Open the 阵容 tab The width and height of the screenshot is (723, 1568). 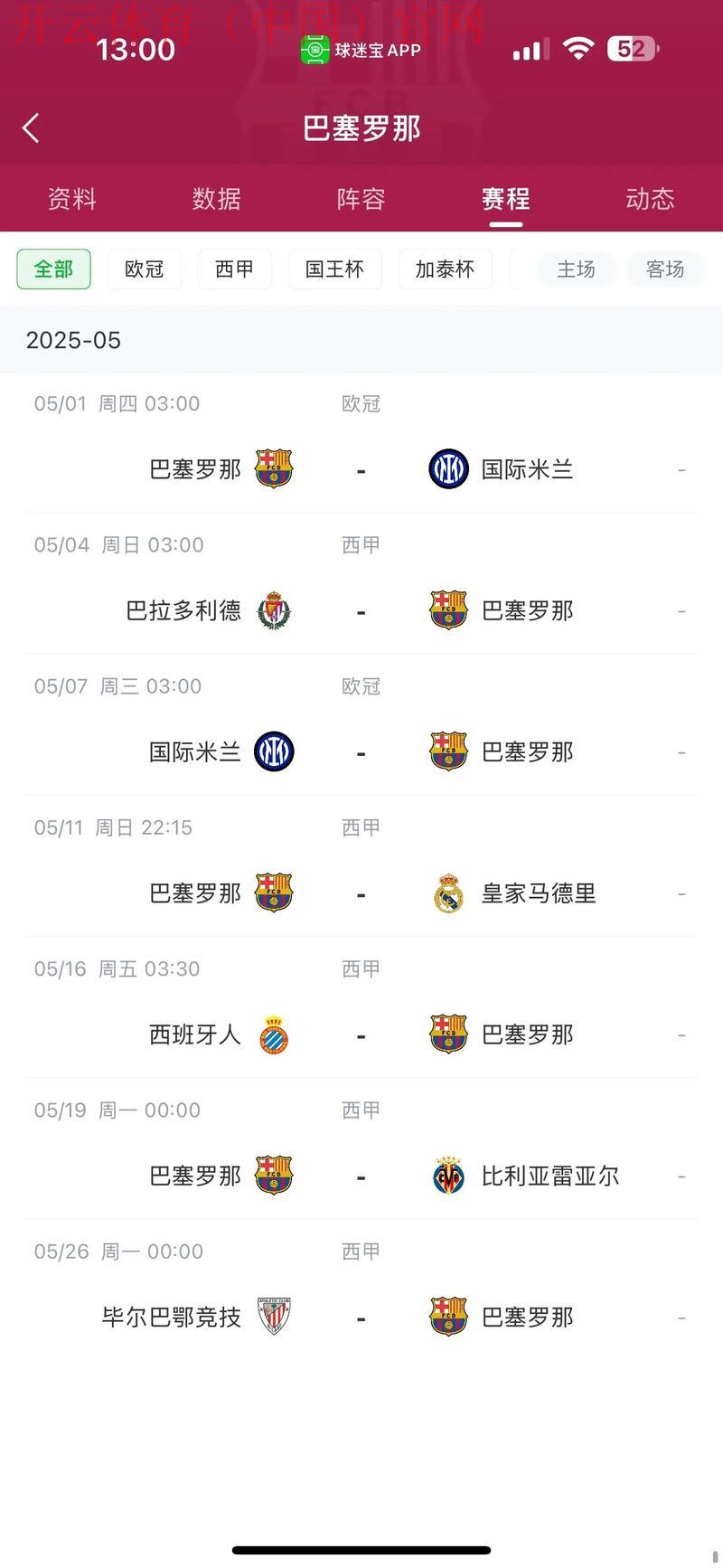coord(361,199)
